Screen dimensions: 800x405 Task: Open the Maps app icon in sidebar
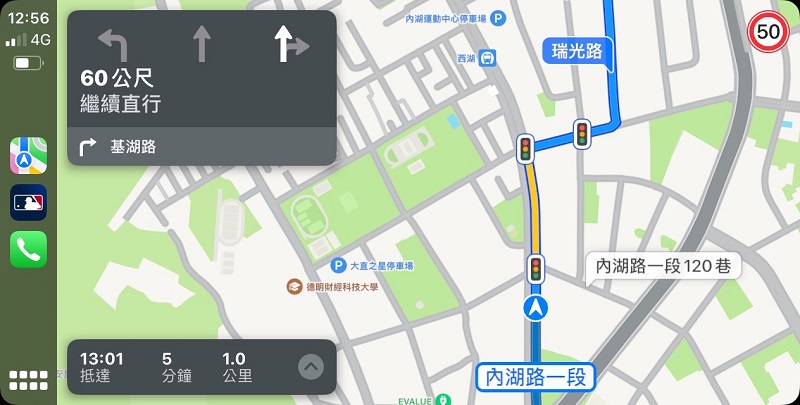point(28,155)
